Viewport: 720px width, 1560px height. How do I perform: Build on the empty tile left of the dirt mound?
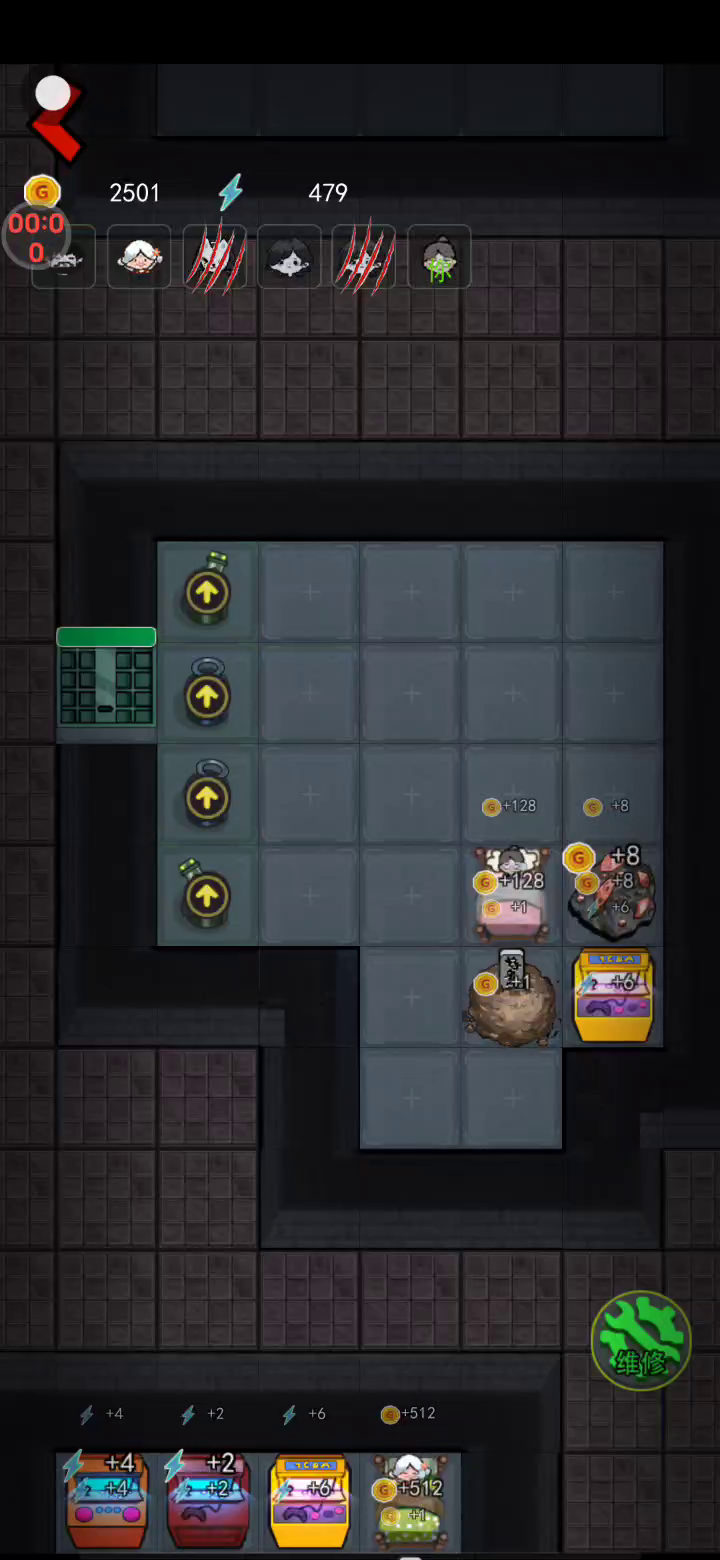coord(410,997)
